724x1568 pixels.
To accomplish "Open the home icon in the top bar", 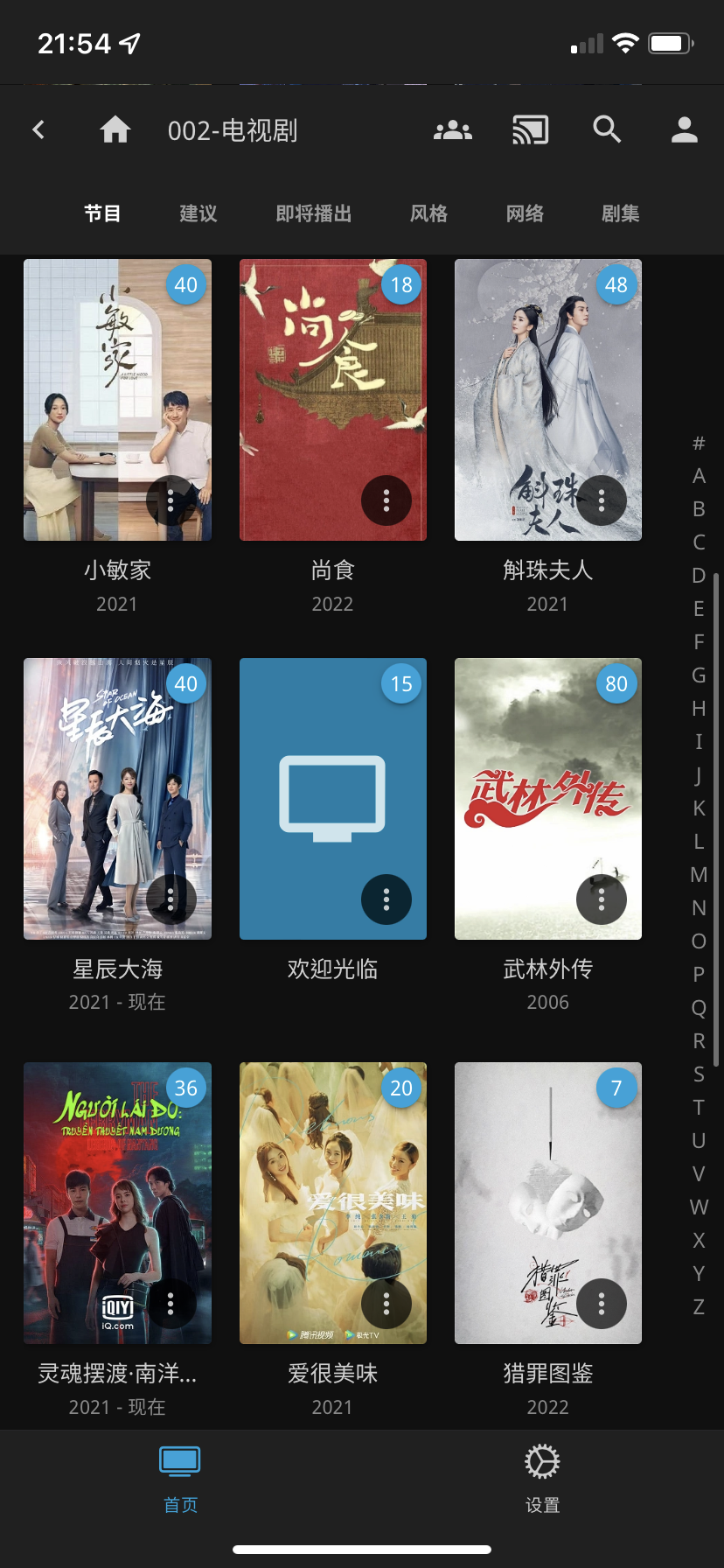I will (115, 130).
